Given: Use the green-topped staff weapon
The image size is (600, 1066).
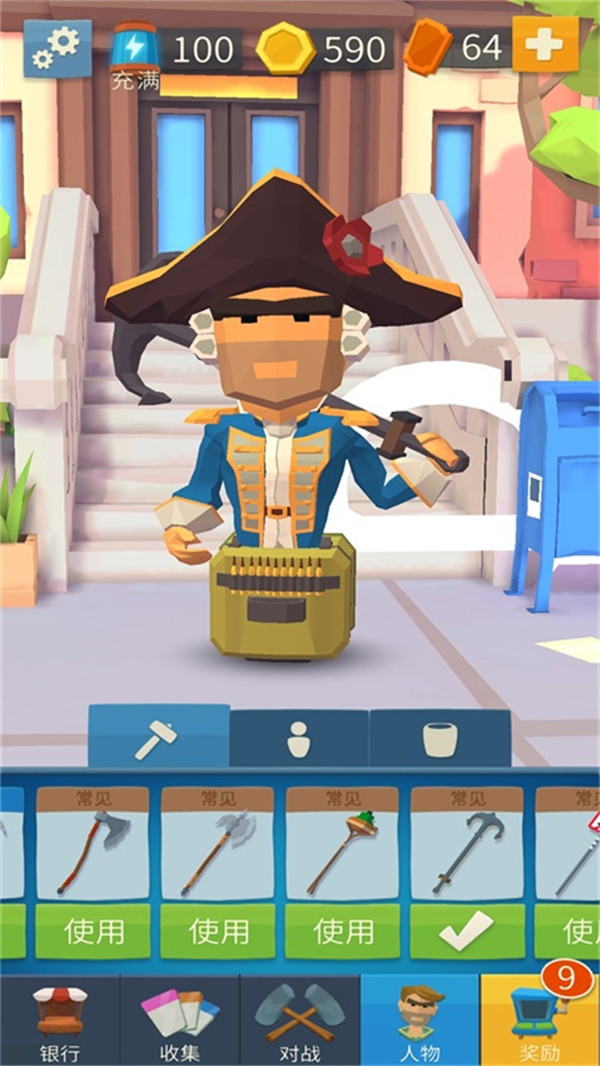Looking at the screenshot, I should 343,932.
